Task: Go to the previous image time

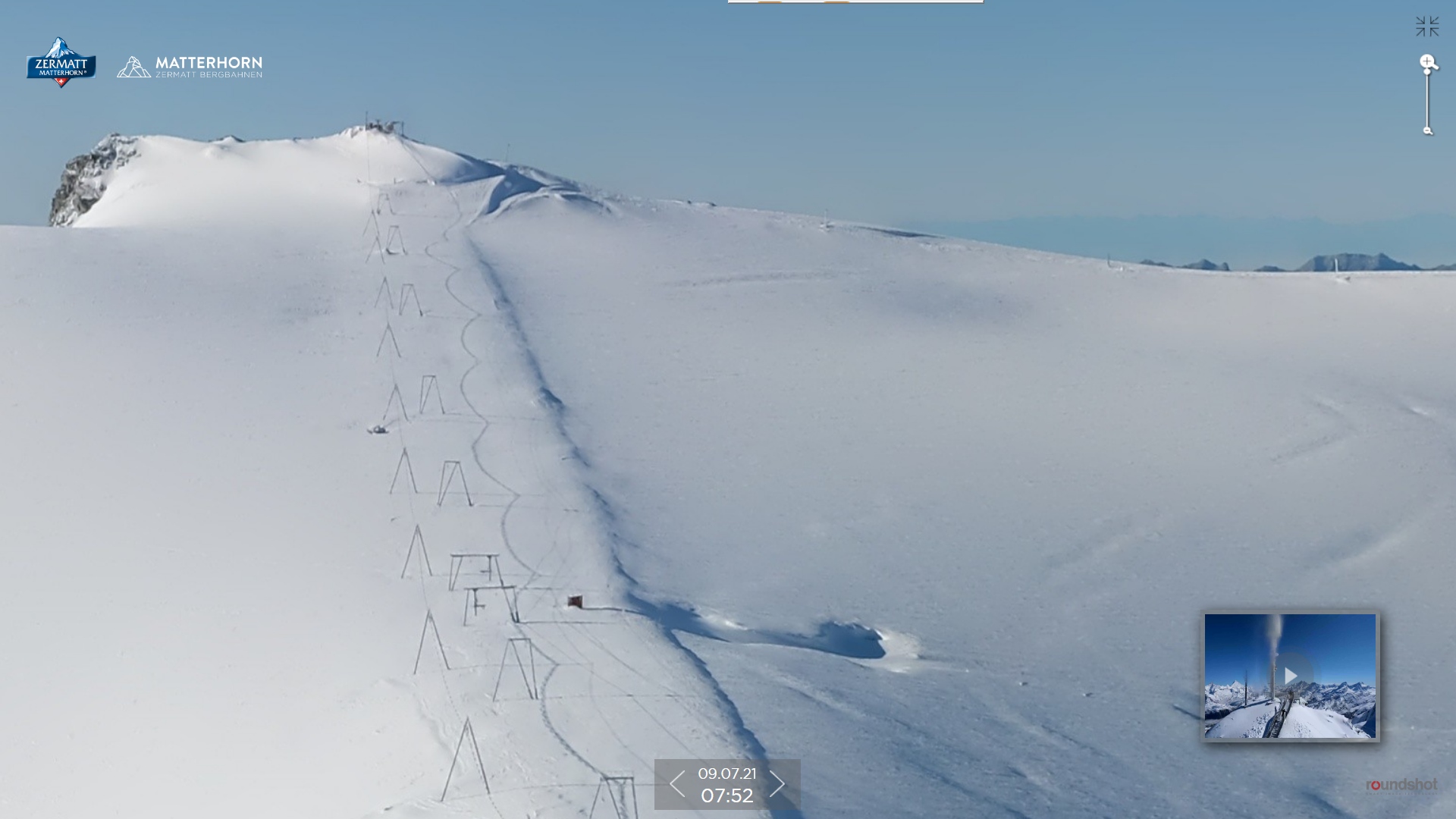Action: pyautogui.click(x=677, y=784)
